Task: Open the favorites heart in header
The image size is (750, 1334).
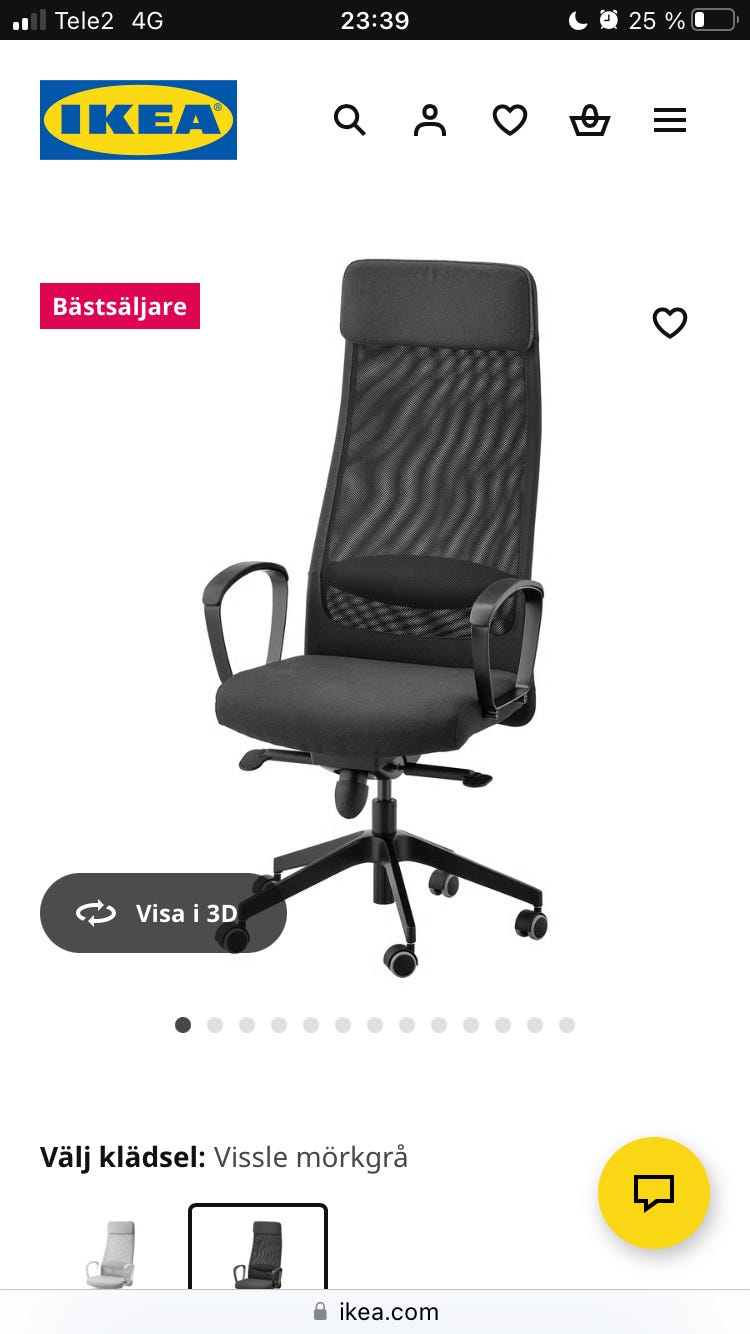Action: tap(510, 121)
